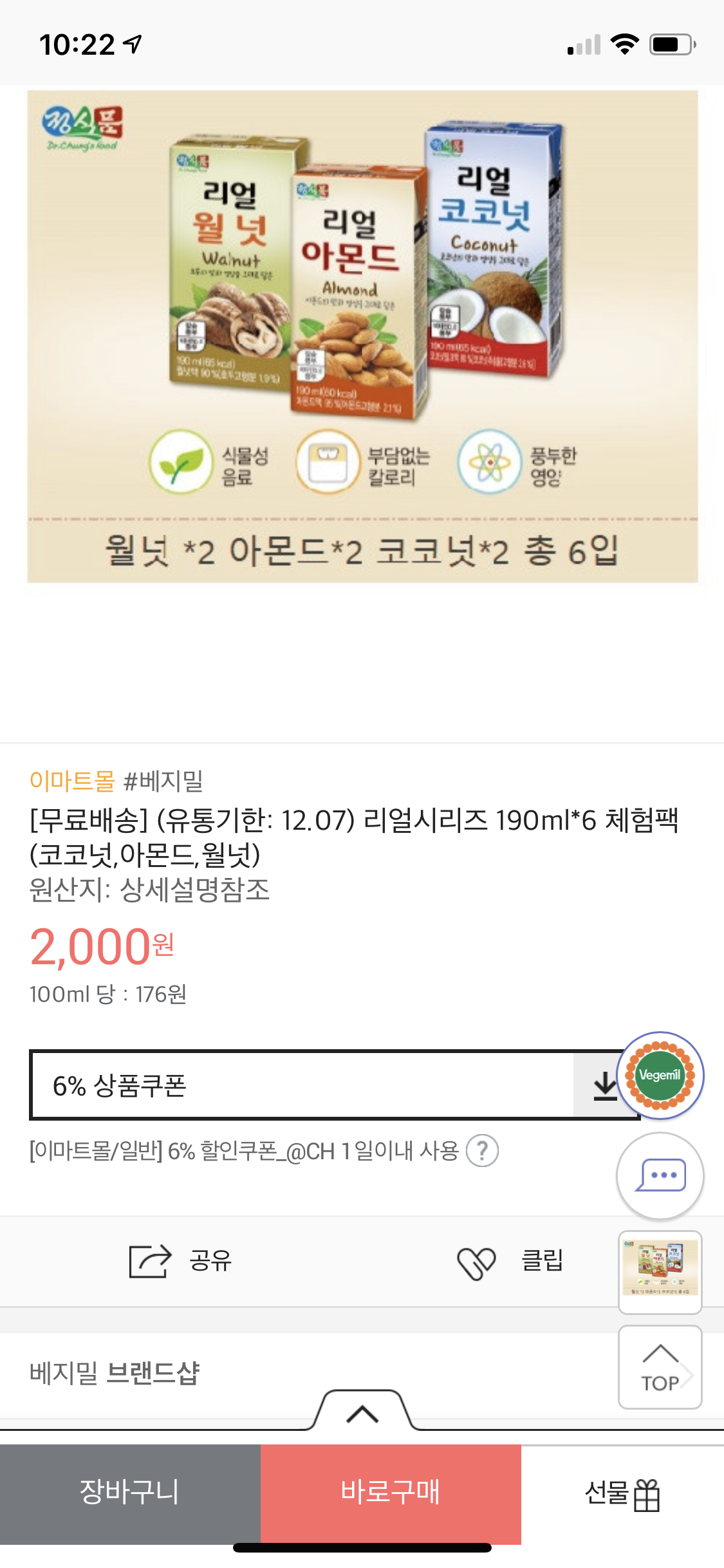The image size is (724, 1568).
Task: Buy now with 바로구매
Action: [x=391, y=1492]
